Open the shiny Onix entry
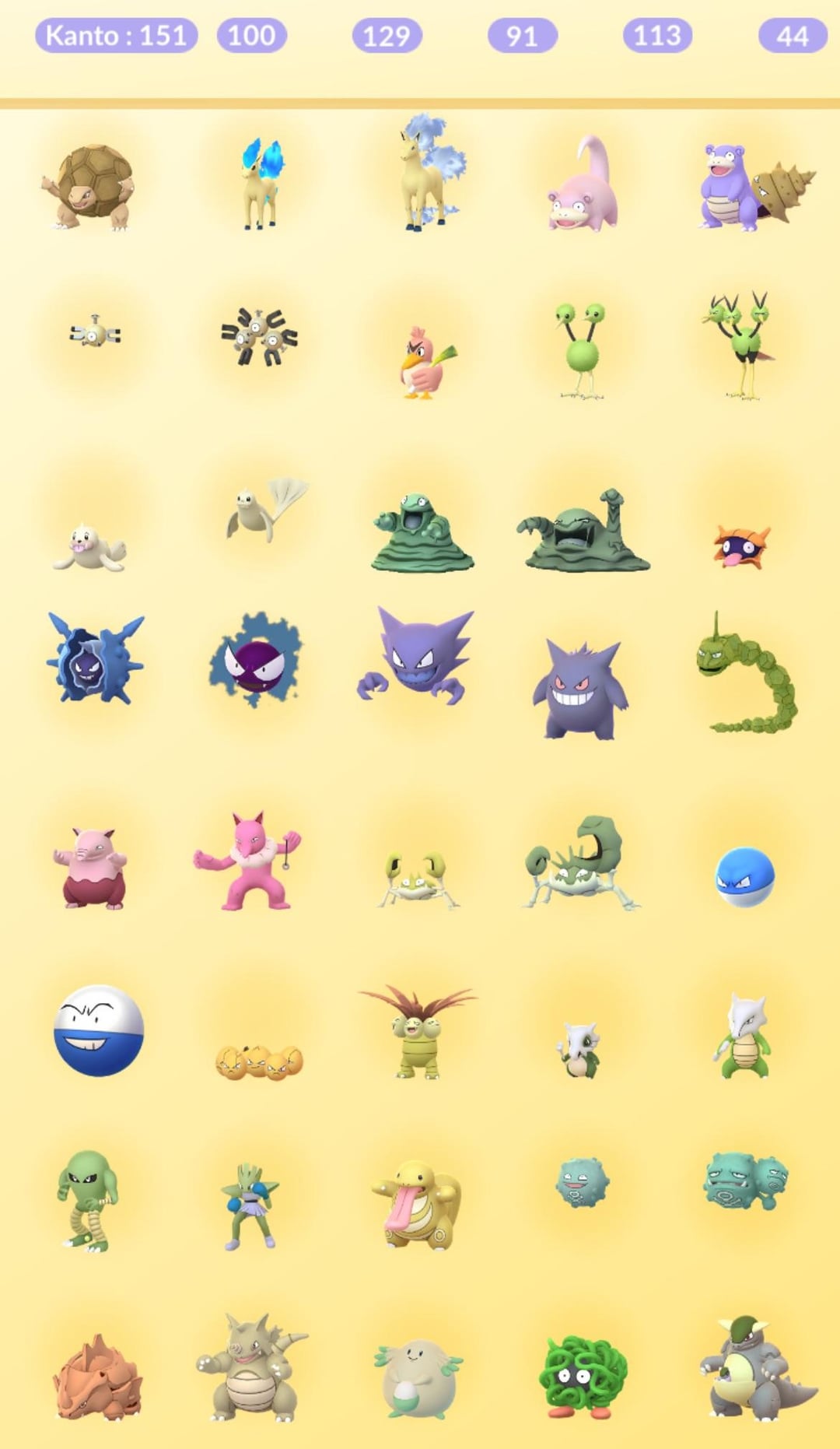 point(745,677)
